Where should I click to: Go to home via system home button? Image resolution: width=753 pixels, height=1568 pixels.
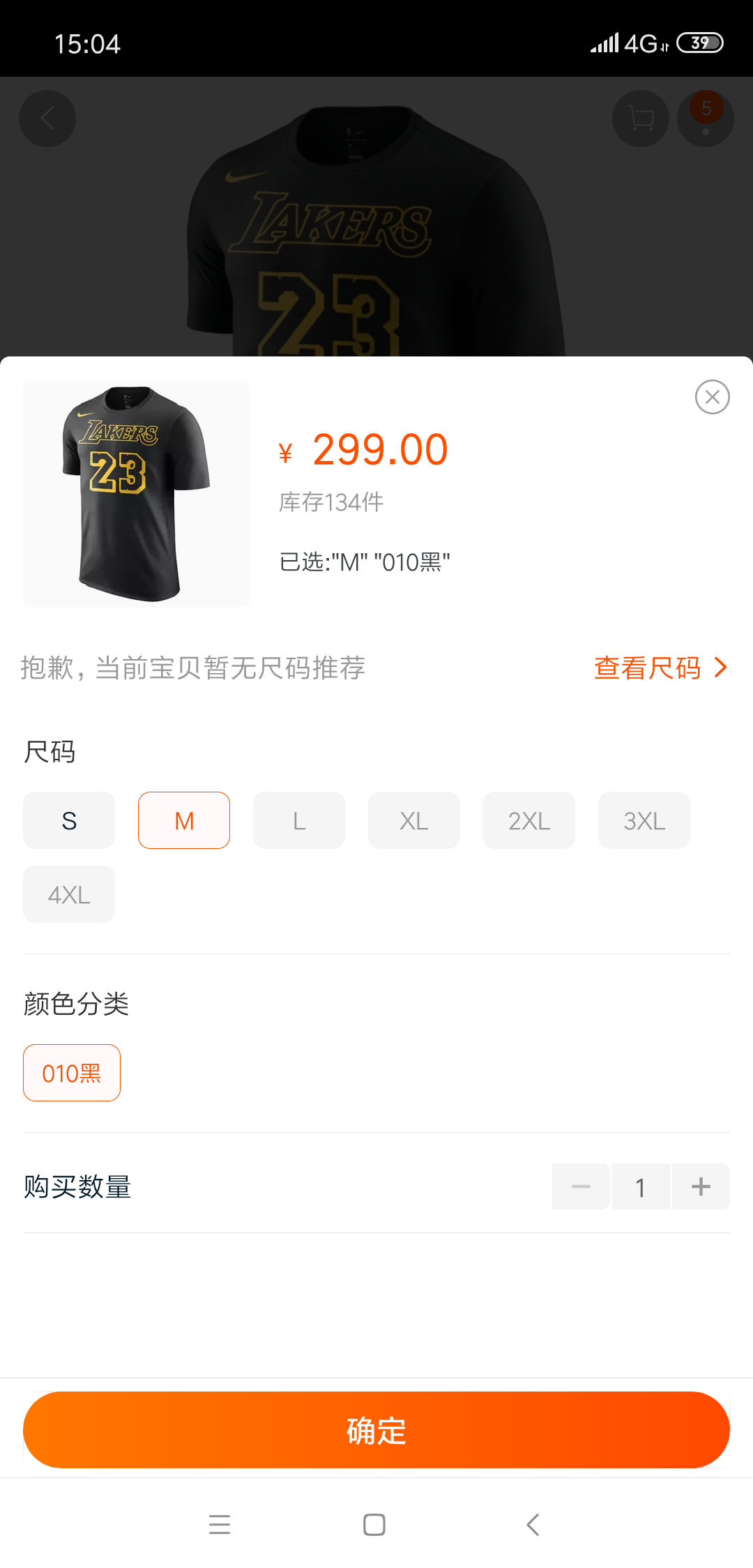pos(374,1525)
